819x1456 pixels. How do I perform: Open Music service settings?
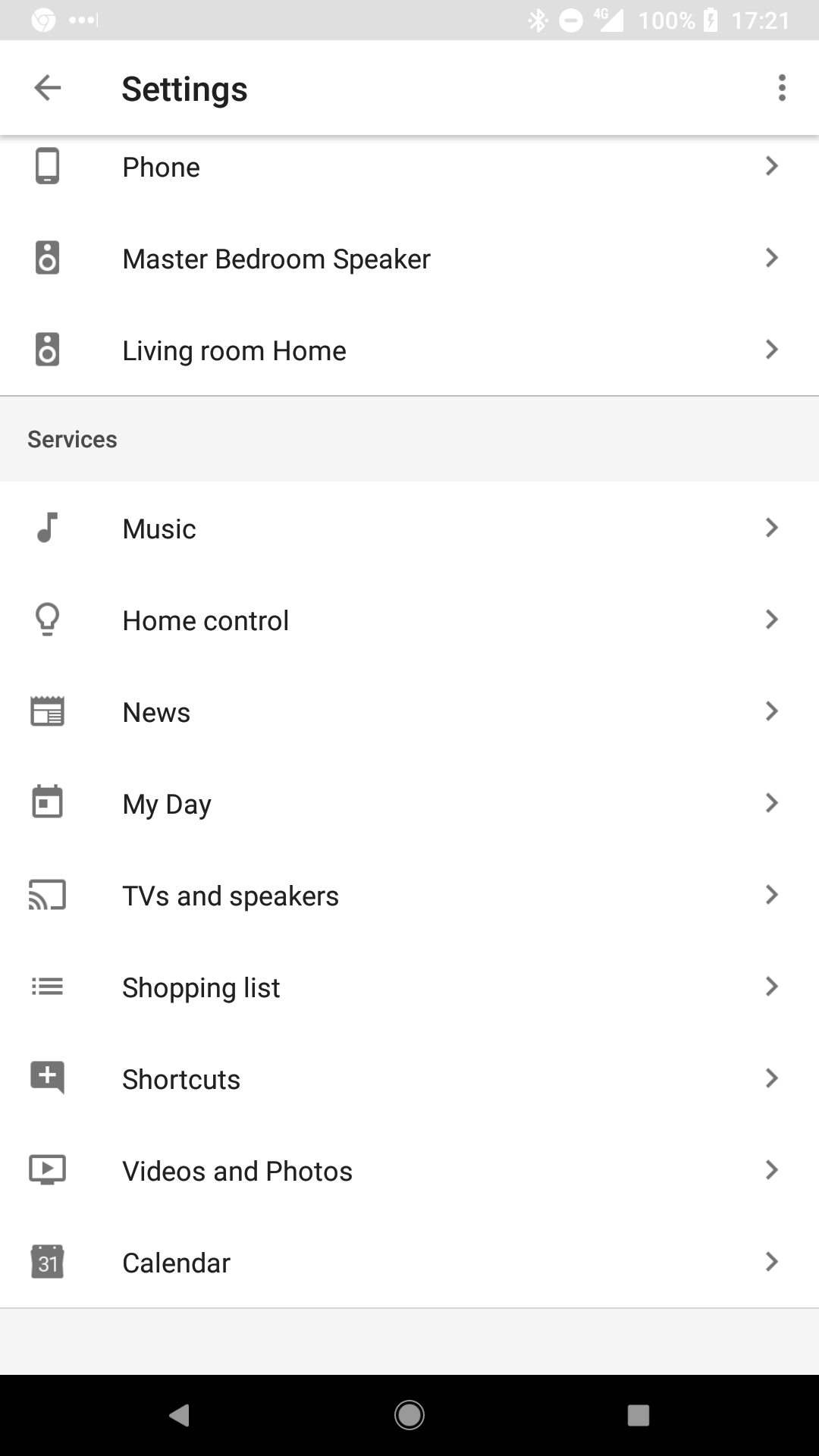409,529
